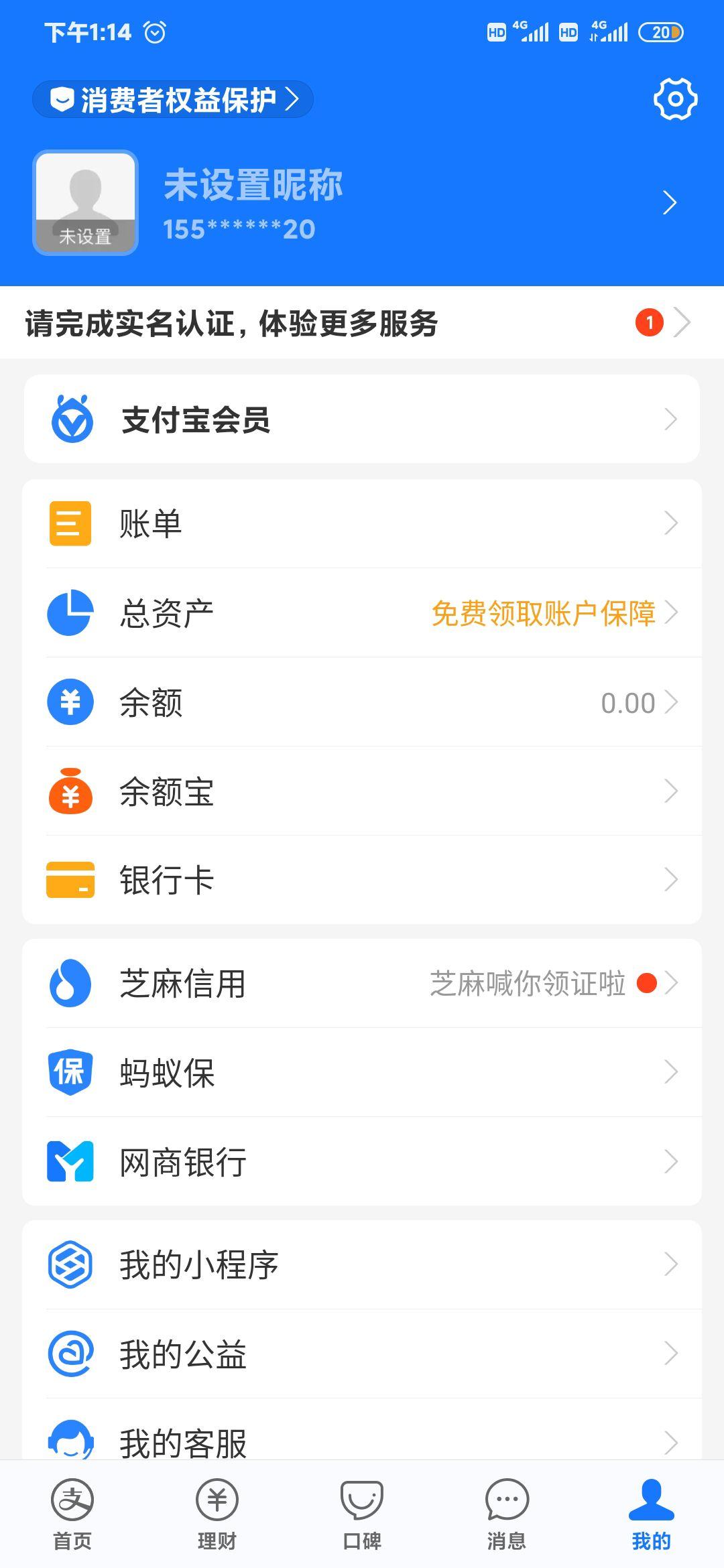Open the 芝麻信用 droplet icon

[x=70, y=984]
